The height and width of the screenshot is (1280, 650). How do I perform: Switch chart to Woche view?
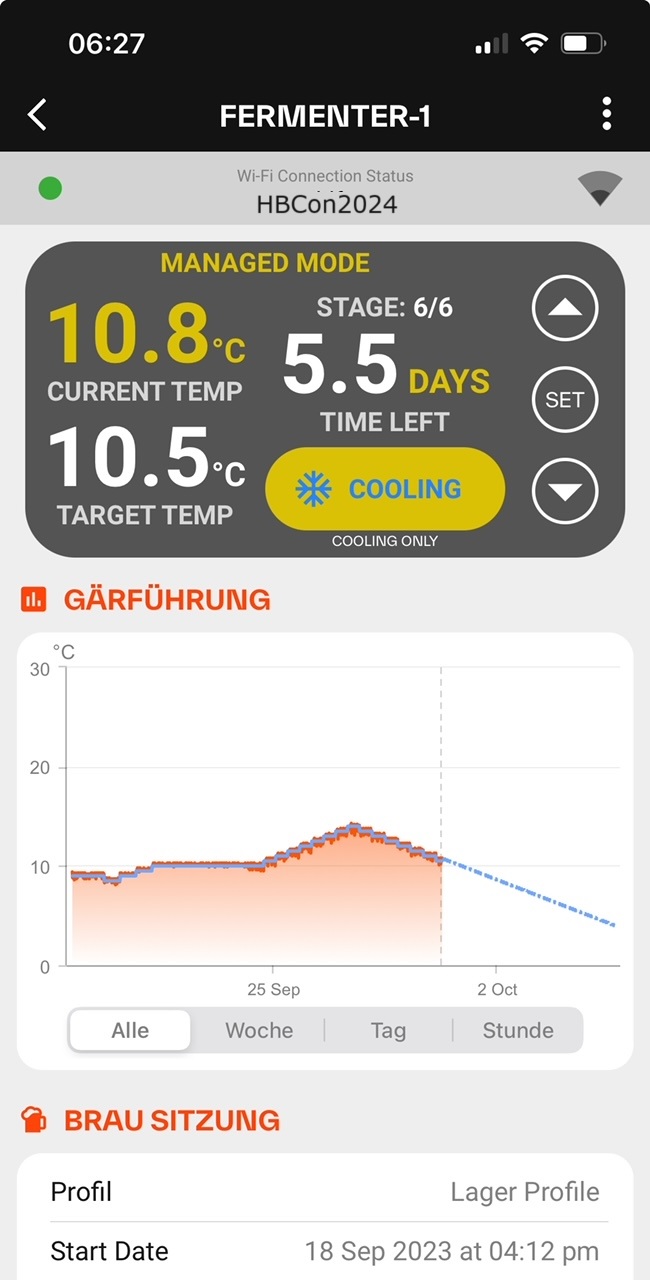[x=259, y=1030]
